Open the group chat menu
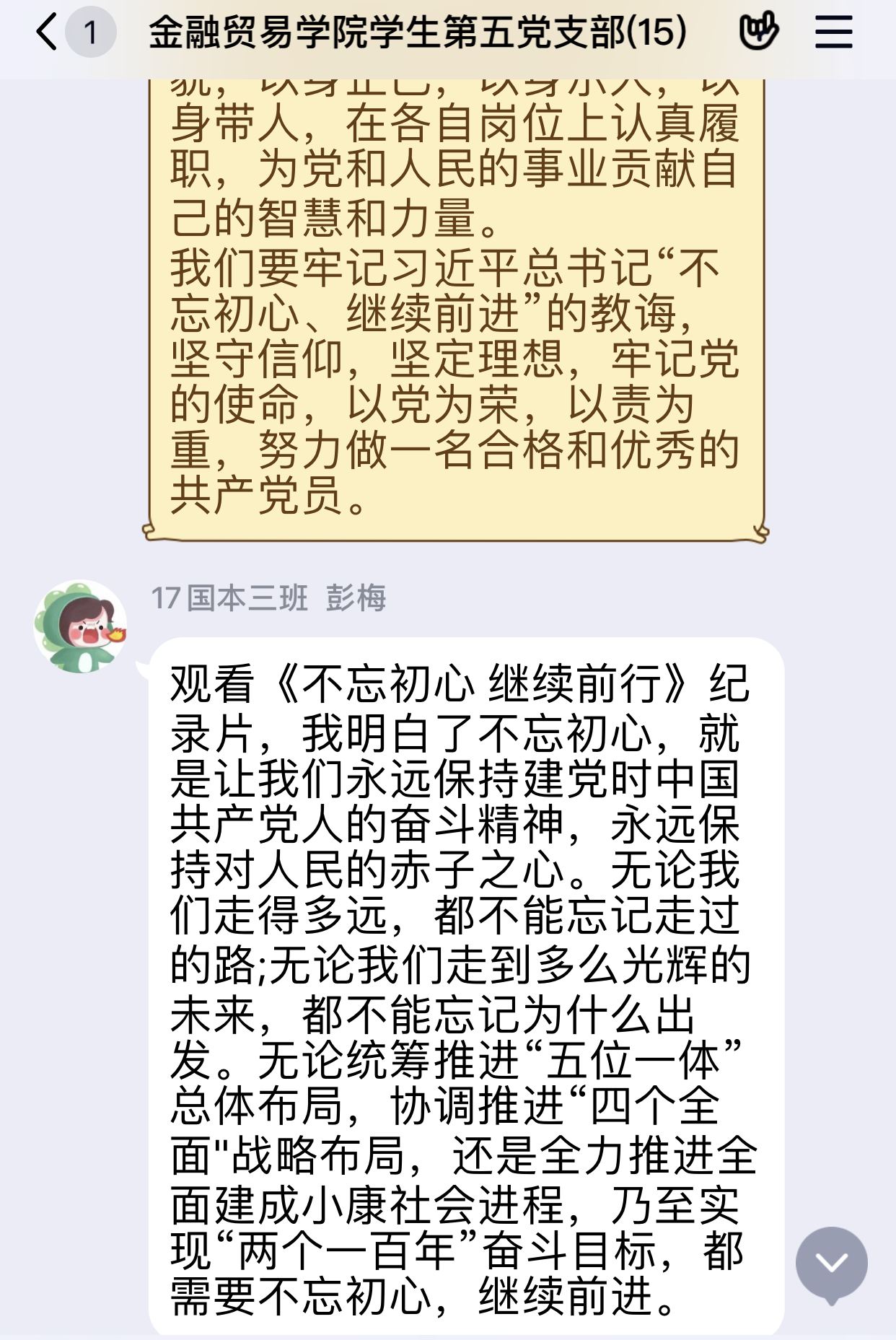This screenshot has width=896, height=1340. 833,33
